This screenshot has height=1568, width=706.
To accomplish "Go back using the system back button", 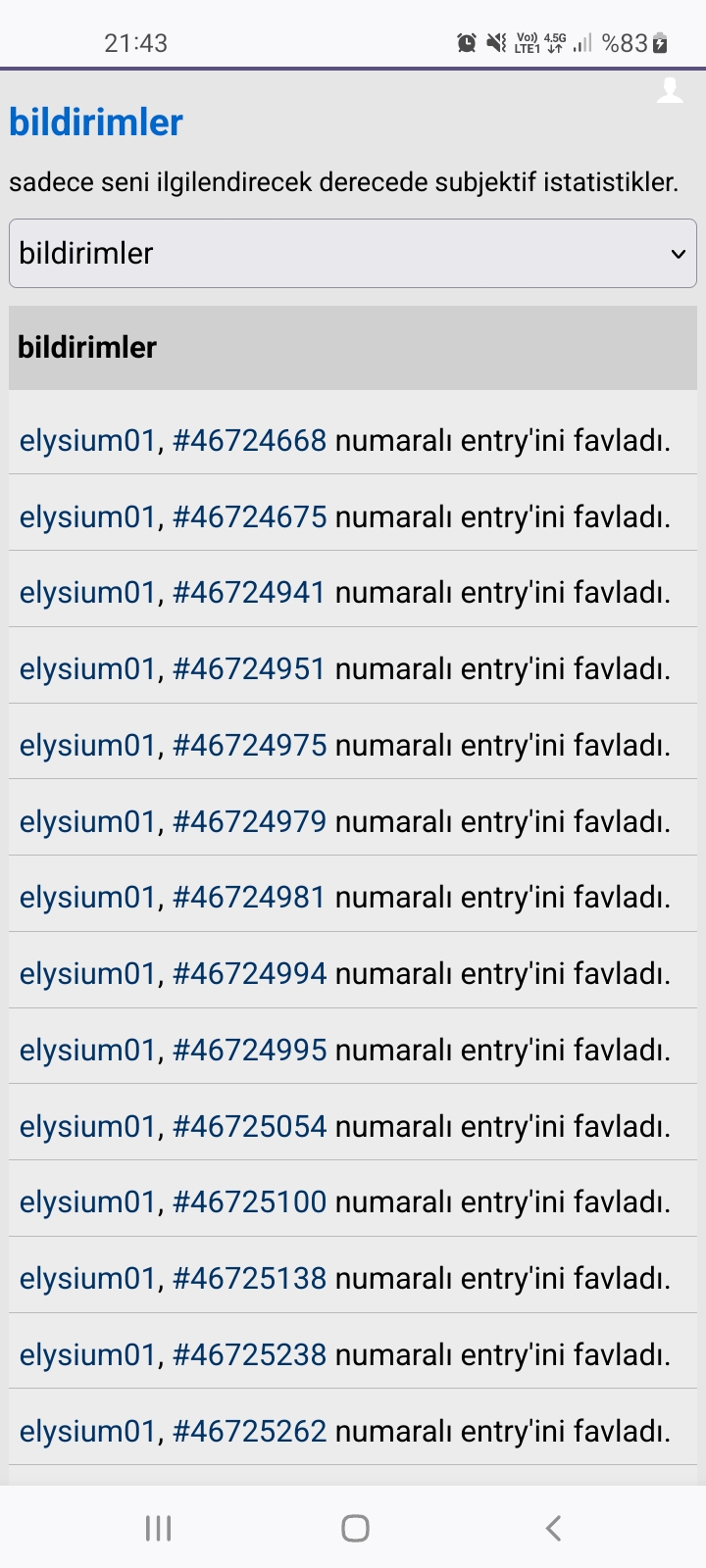I will [553, 1528].
